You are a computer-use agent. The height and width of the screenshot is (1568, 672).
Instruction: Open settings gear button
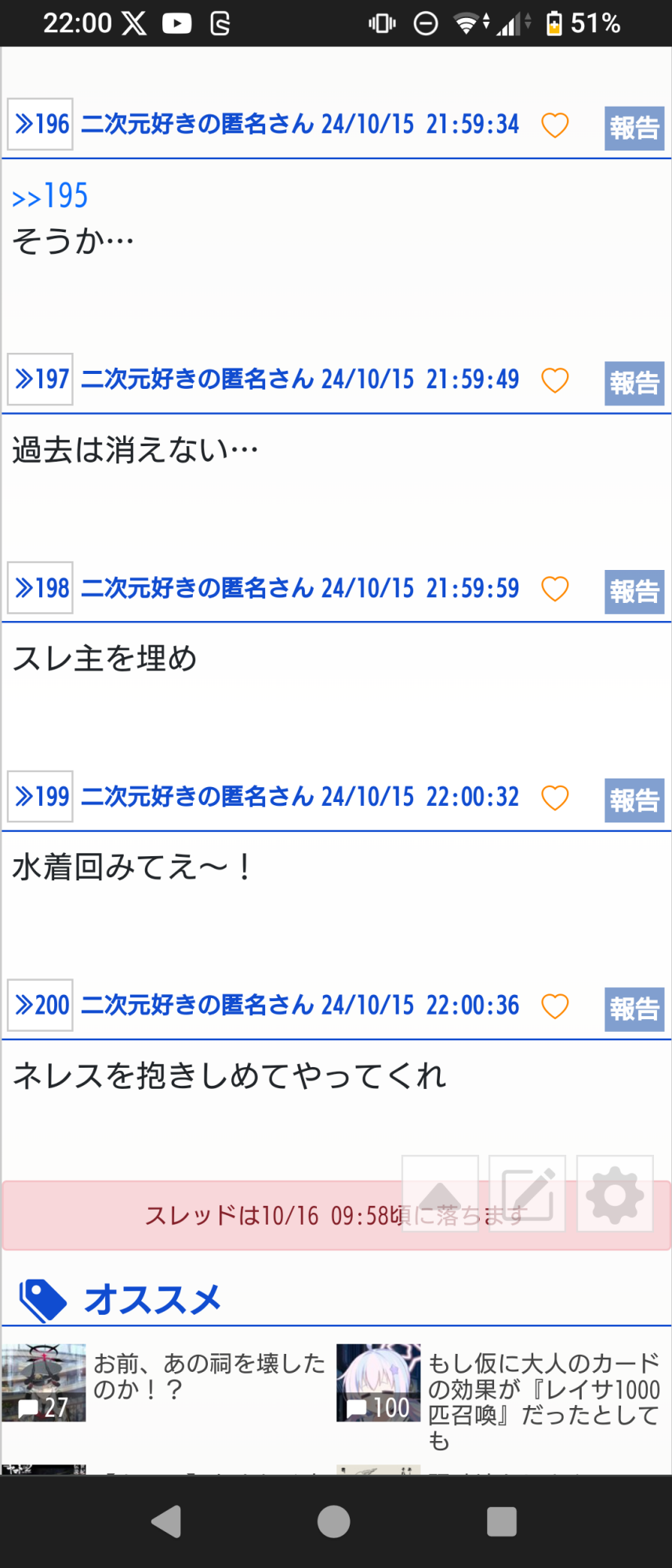615,1193
